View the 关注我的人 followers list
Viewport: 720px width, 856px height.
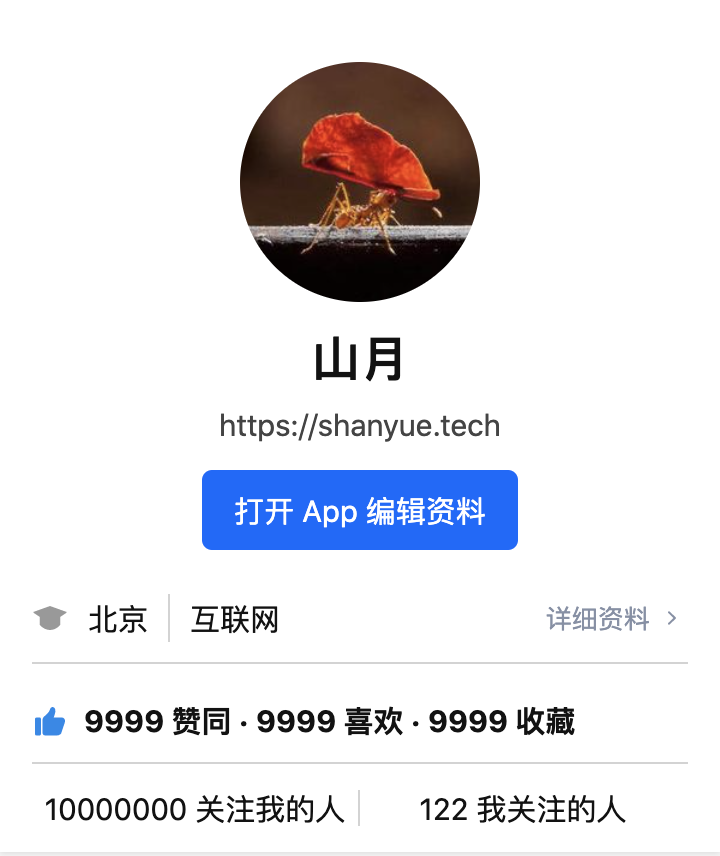point(195,809)
